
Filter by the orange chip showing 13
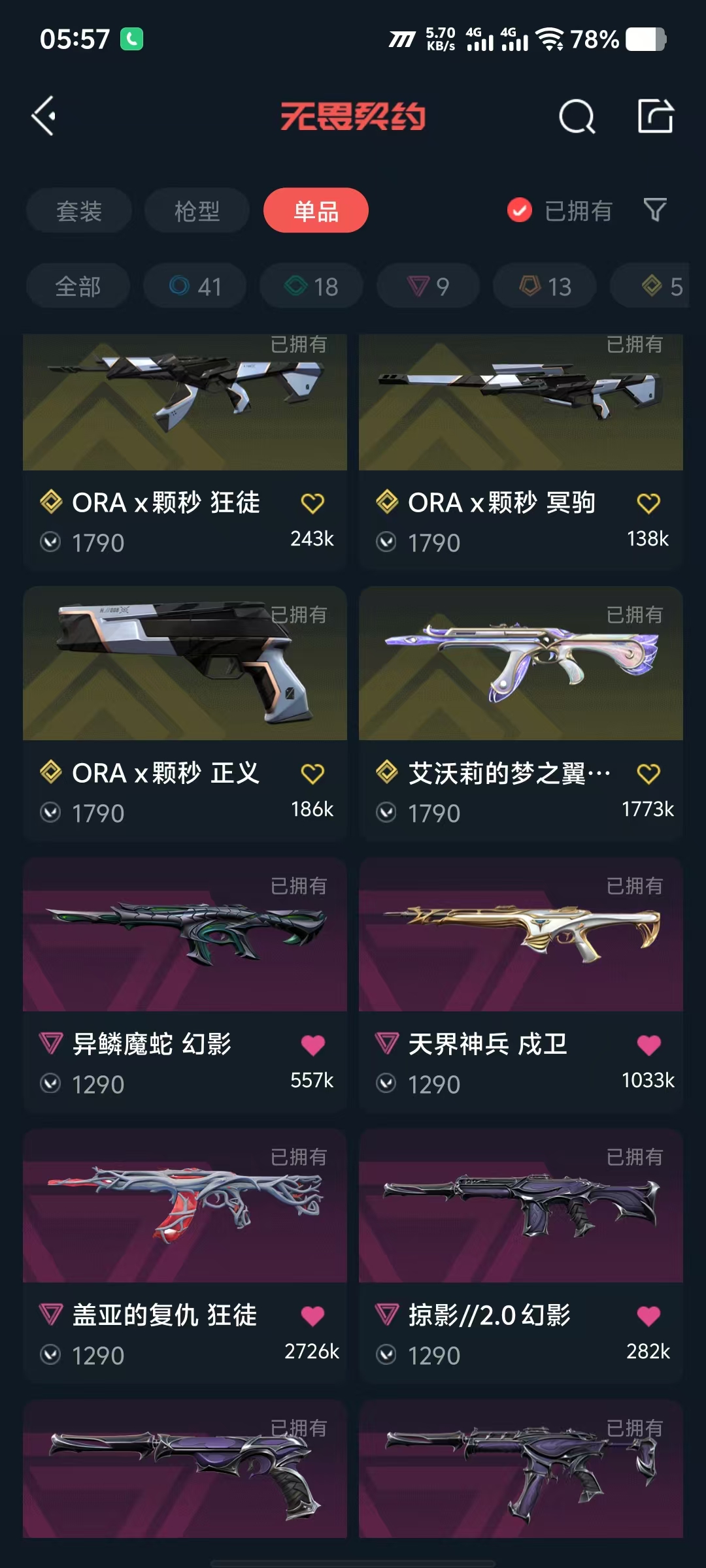click(x=545, y=286)
